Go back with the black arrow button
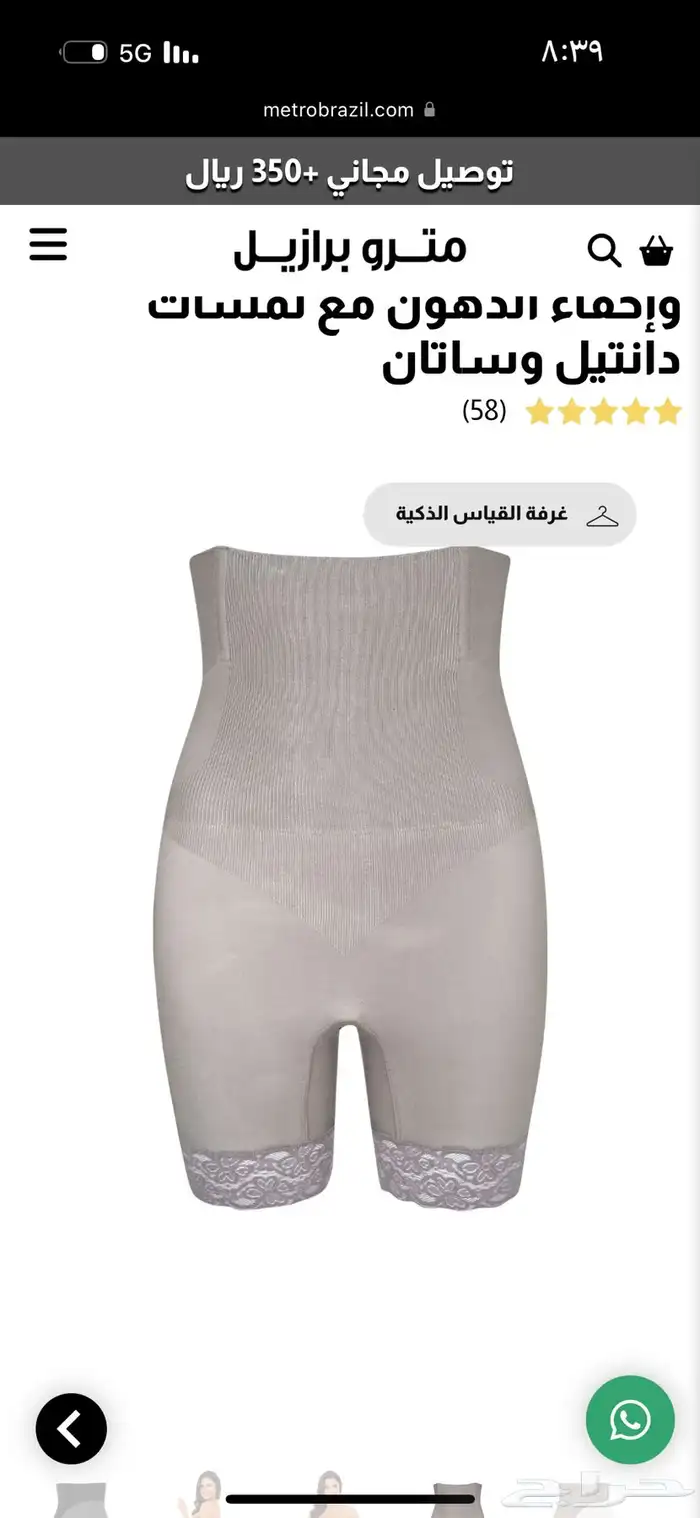Image resolution: width=700 pixels, height=1518 pixels. [x=71, y=1429]
